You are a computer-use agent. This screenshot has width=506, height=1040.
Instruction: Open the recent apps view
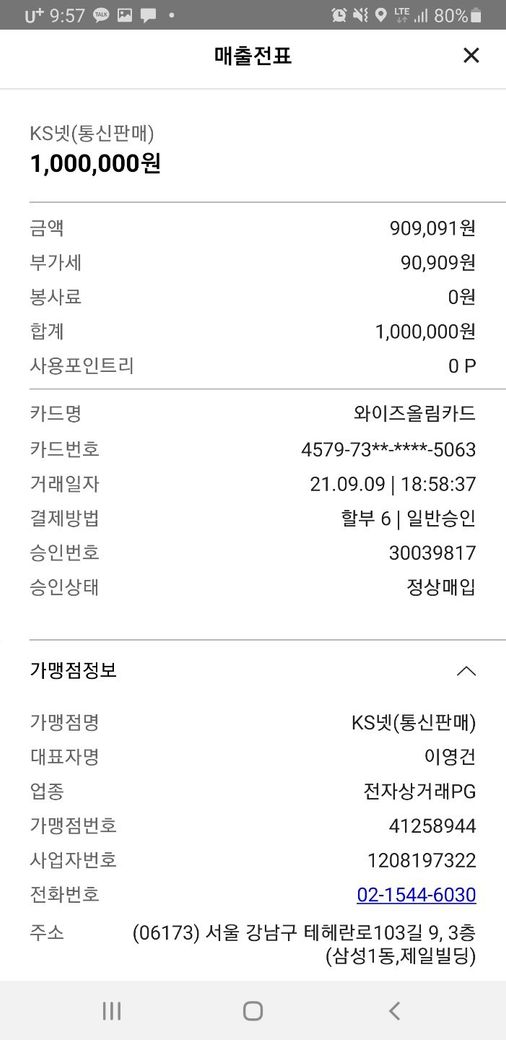click(x=111, y=1011)
